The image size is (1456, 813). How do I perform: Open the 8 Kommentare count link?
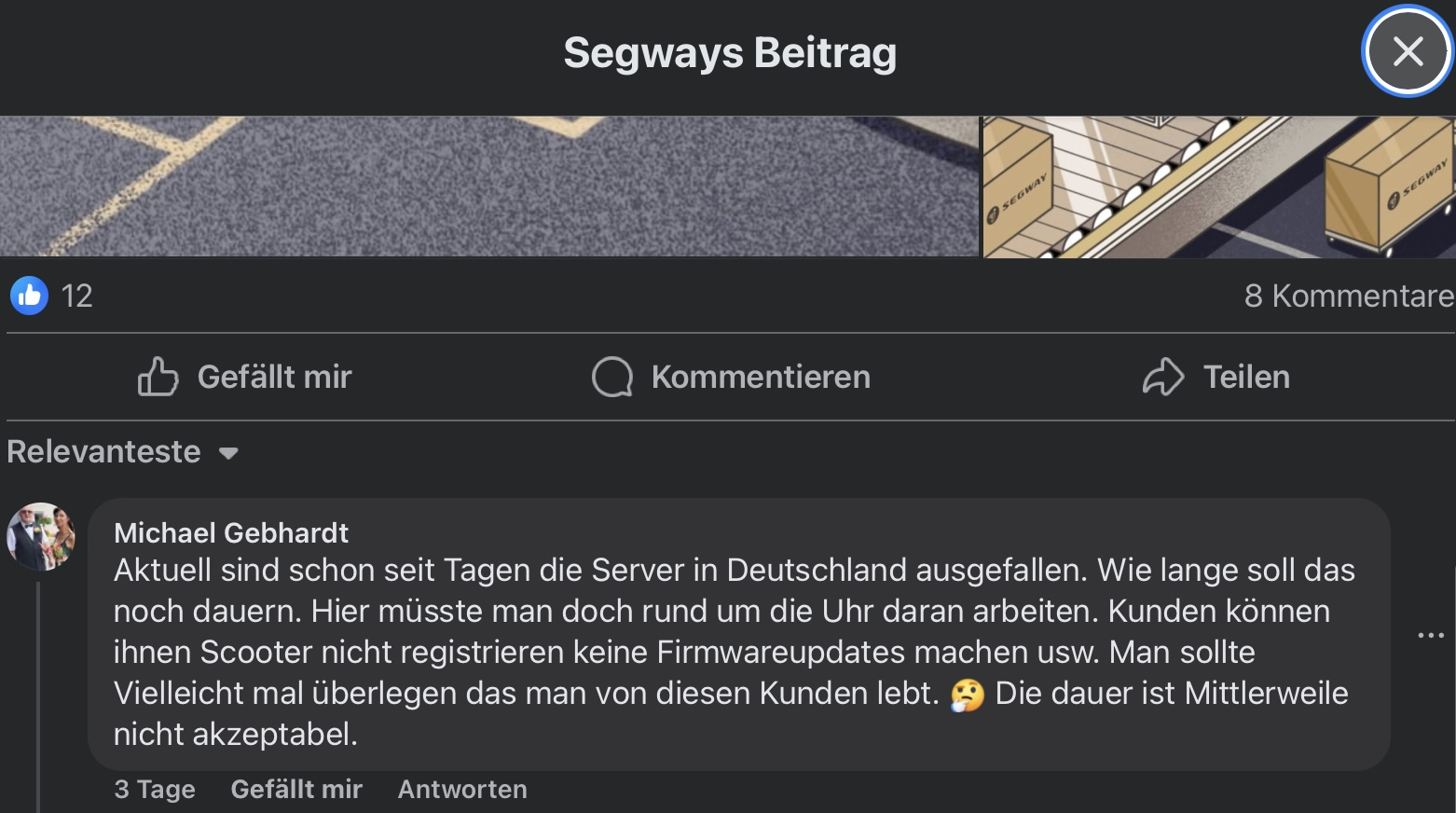coord(1347,296)
